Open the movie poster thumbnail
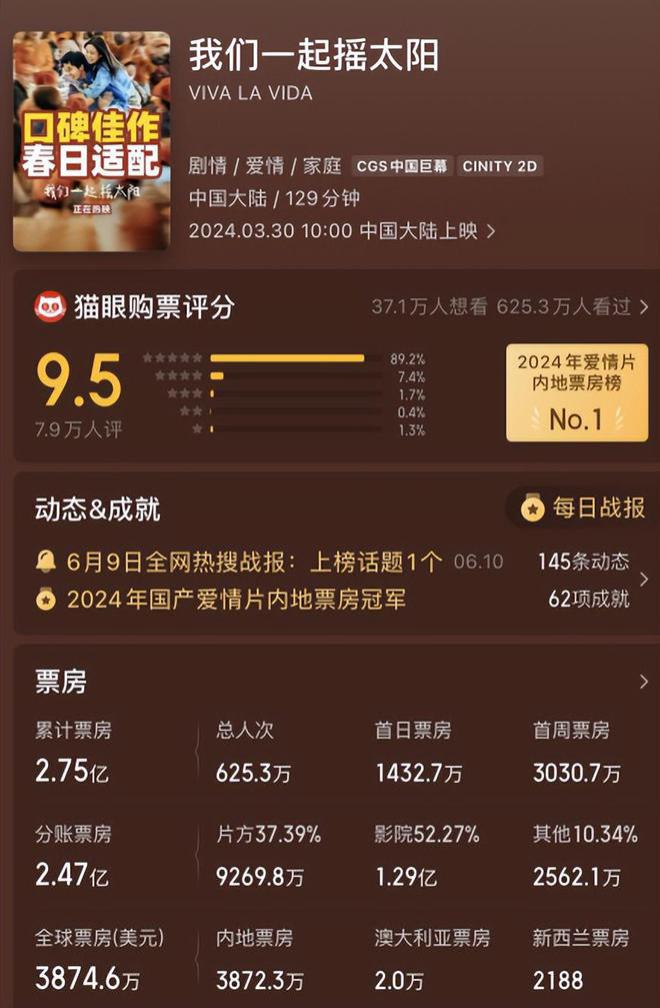Screen dimensions: 660x1008 pos(91,141)
